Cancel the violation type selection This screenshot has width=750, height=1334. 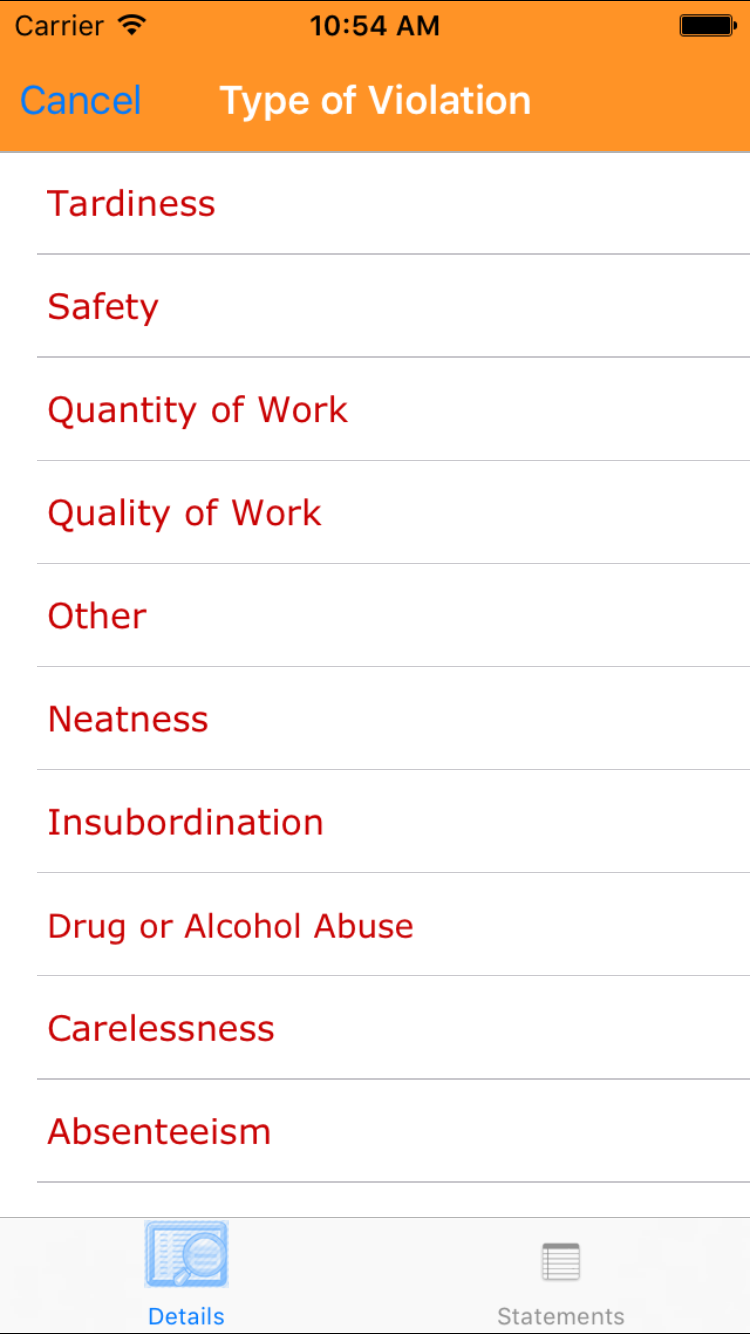81,101
